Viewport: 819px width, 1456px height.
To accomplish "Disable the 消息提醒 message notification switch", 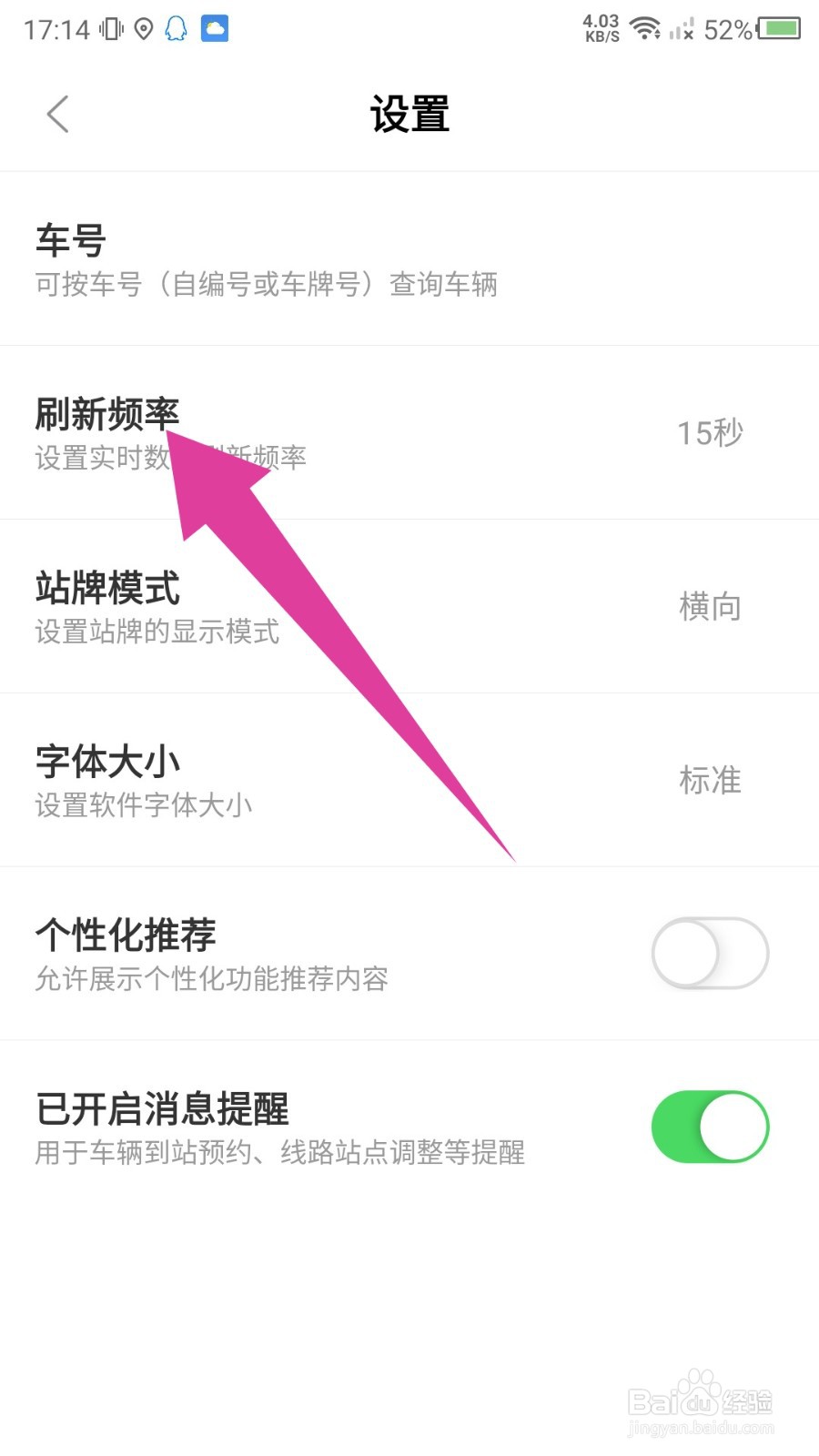I will pyautogui.click(x=710, y=1127).
